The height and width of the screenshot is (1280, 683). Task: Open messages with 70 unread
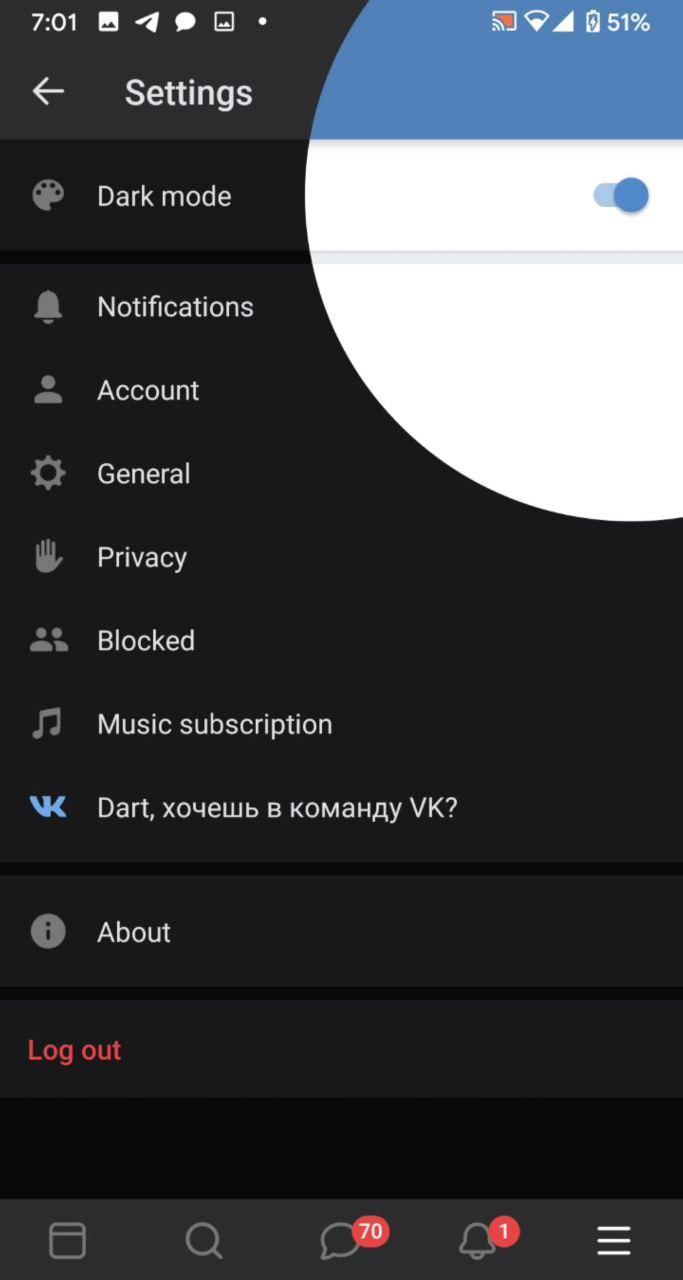pos(342,1241)
